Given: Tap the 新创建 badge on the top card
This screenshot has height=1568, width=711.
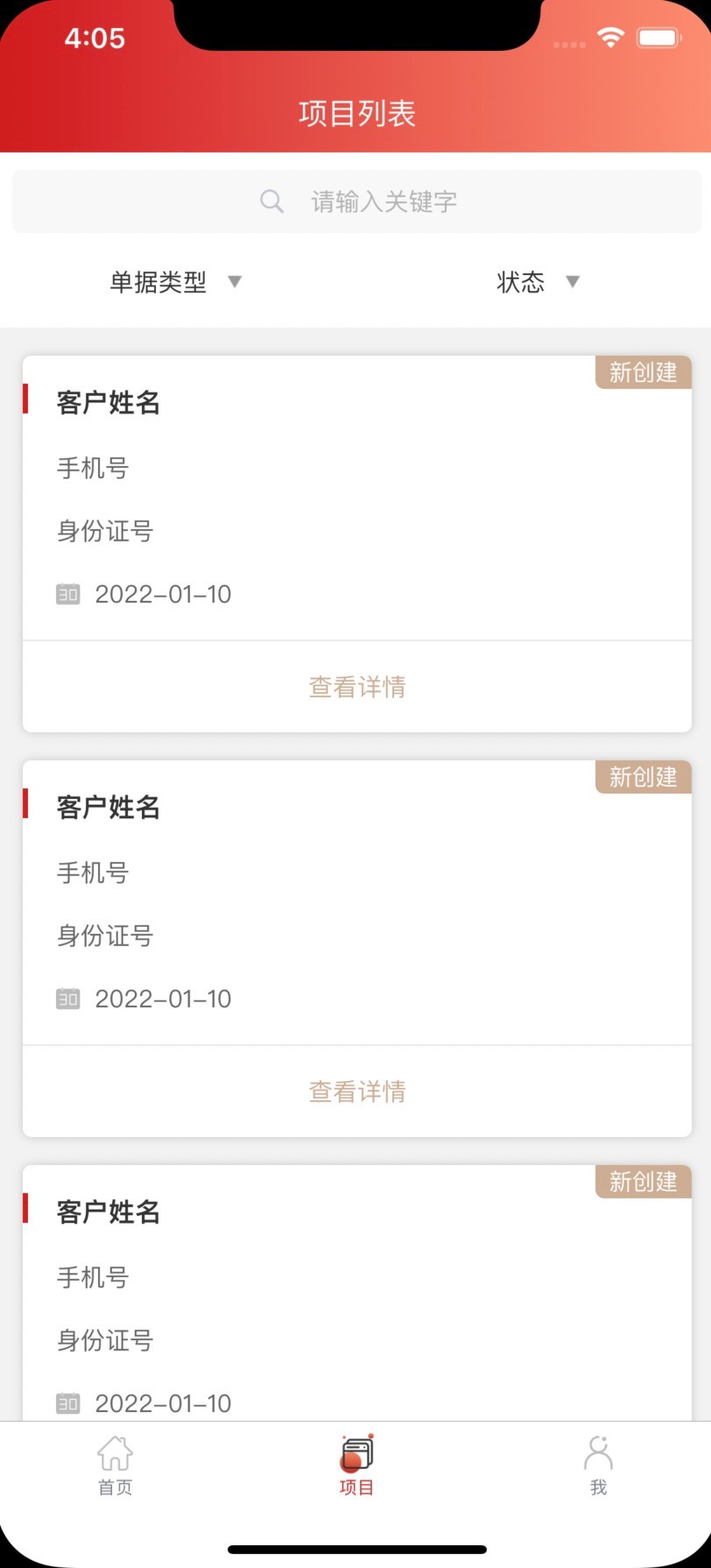Looking at the screenshot, I should click(644, 372).
